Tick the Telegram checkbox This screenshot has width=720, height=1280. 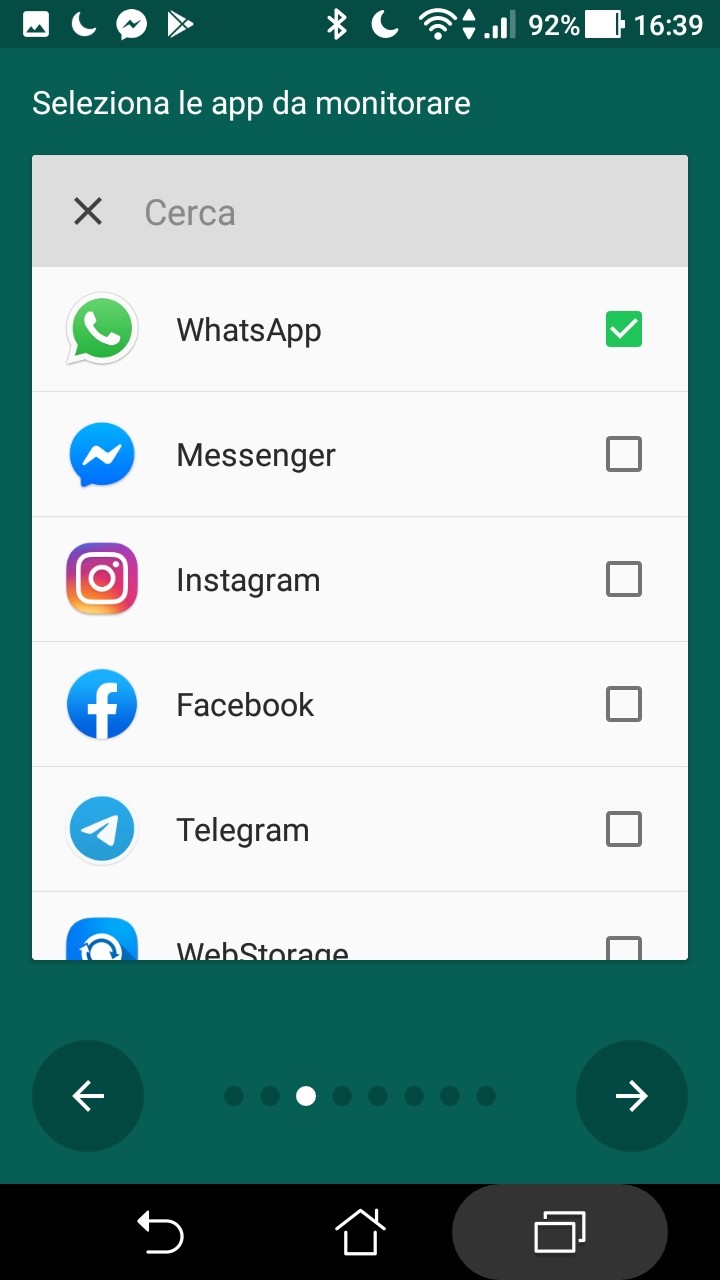(x=624, y=829)
